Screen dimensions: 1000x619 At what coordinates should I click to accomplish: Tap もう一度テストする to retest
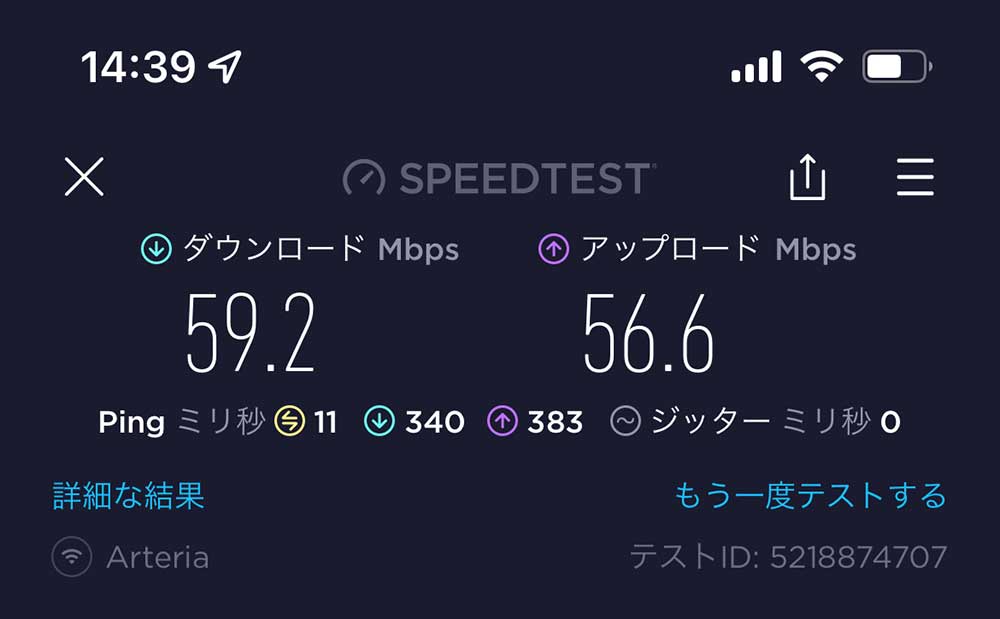[x=810, y=495]
